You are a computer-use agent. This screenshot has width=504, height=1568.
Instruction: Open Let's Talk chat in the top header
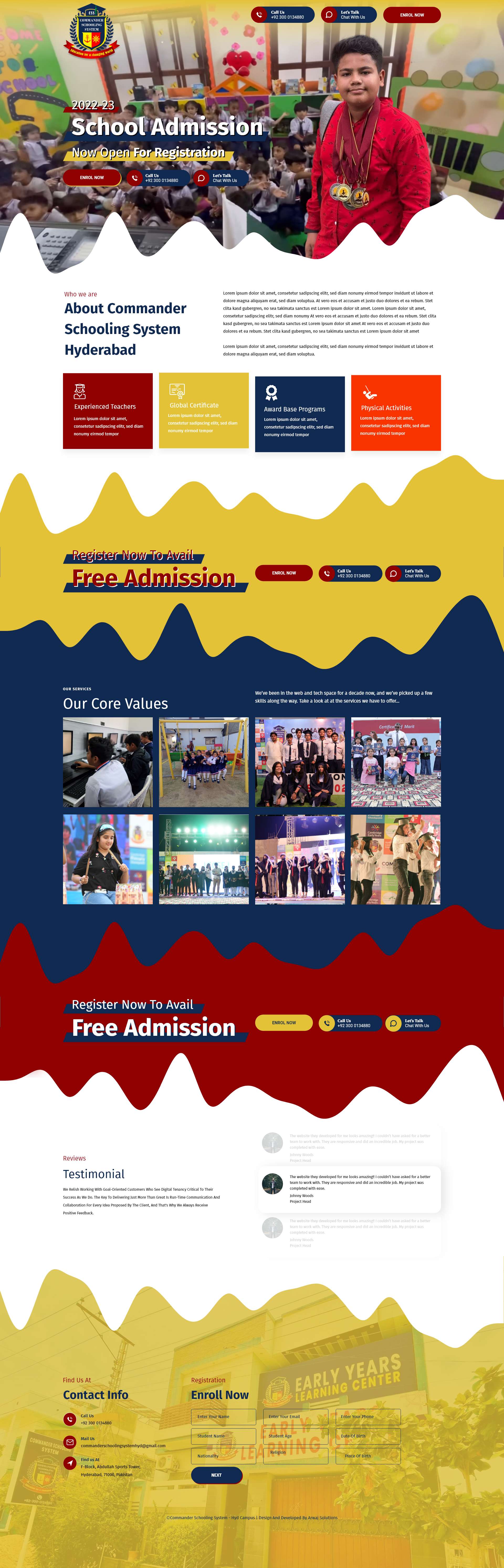(349, 15)
